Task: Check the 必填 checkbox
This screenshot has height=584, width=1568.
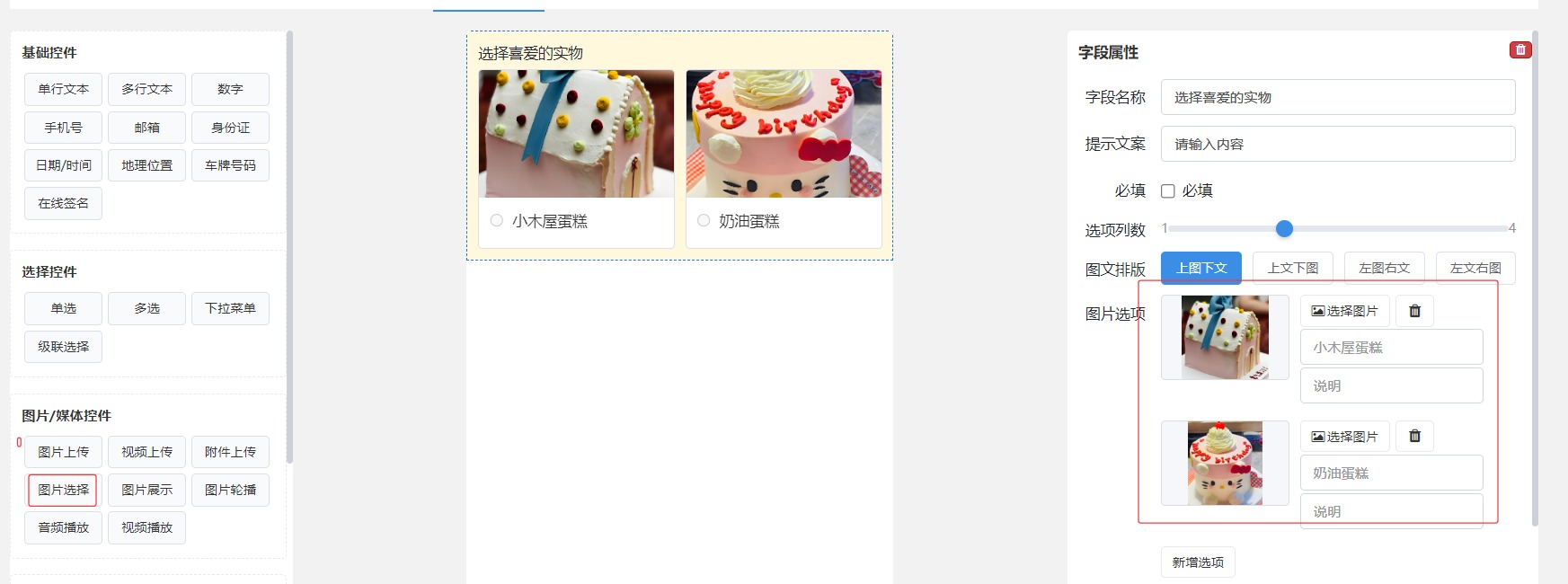Action: [1168, 190]
